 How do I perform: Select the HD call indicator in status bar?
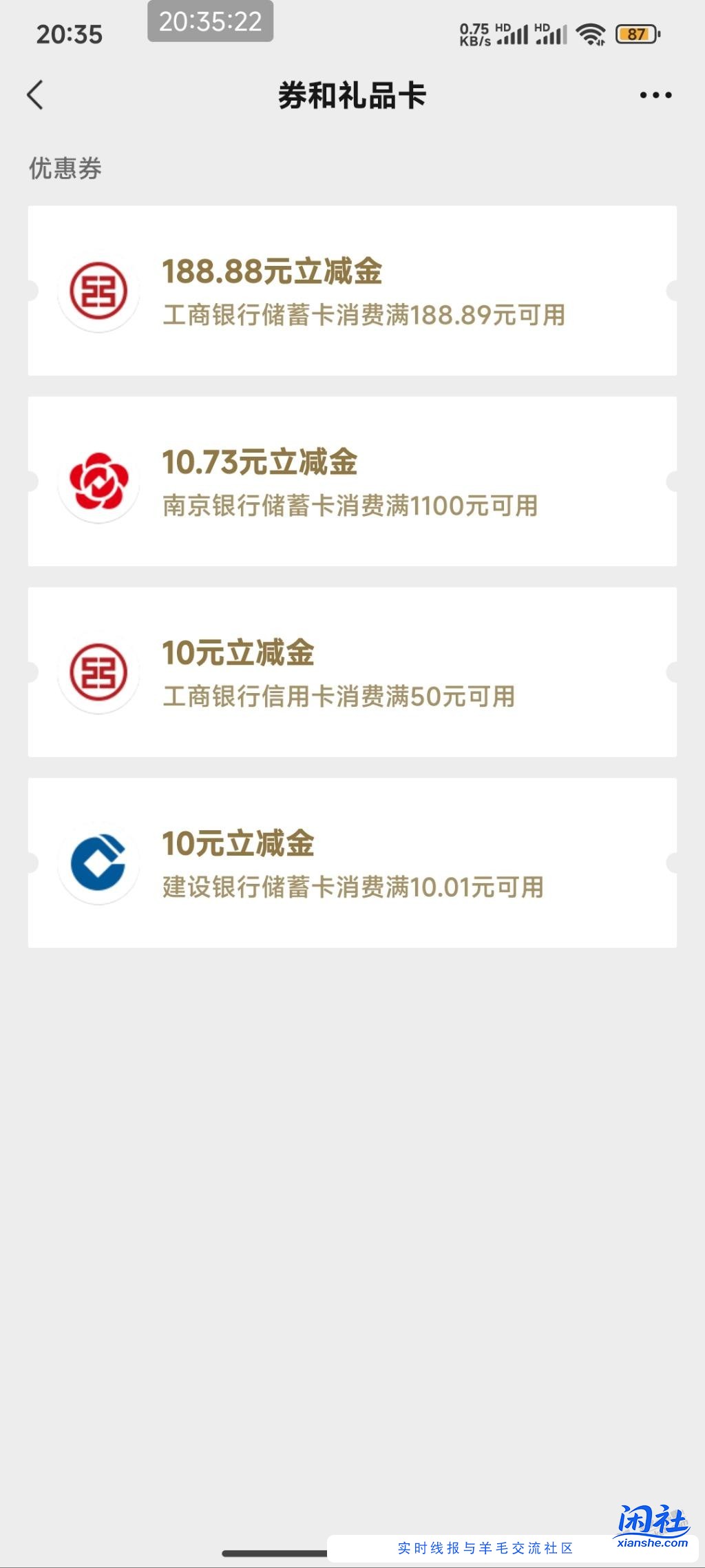coord(502,25)
